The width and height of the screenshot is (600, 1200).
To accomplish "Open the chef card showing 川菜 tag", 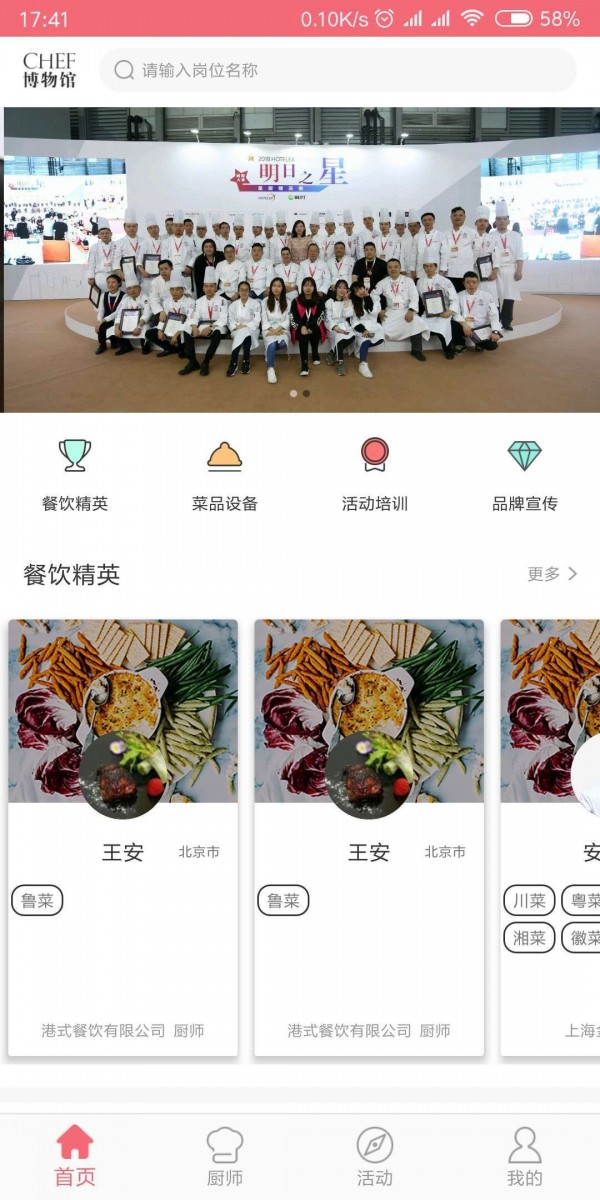I will [550, 838].
